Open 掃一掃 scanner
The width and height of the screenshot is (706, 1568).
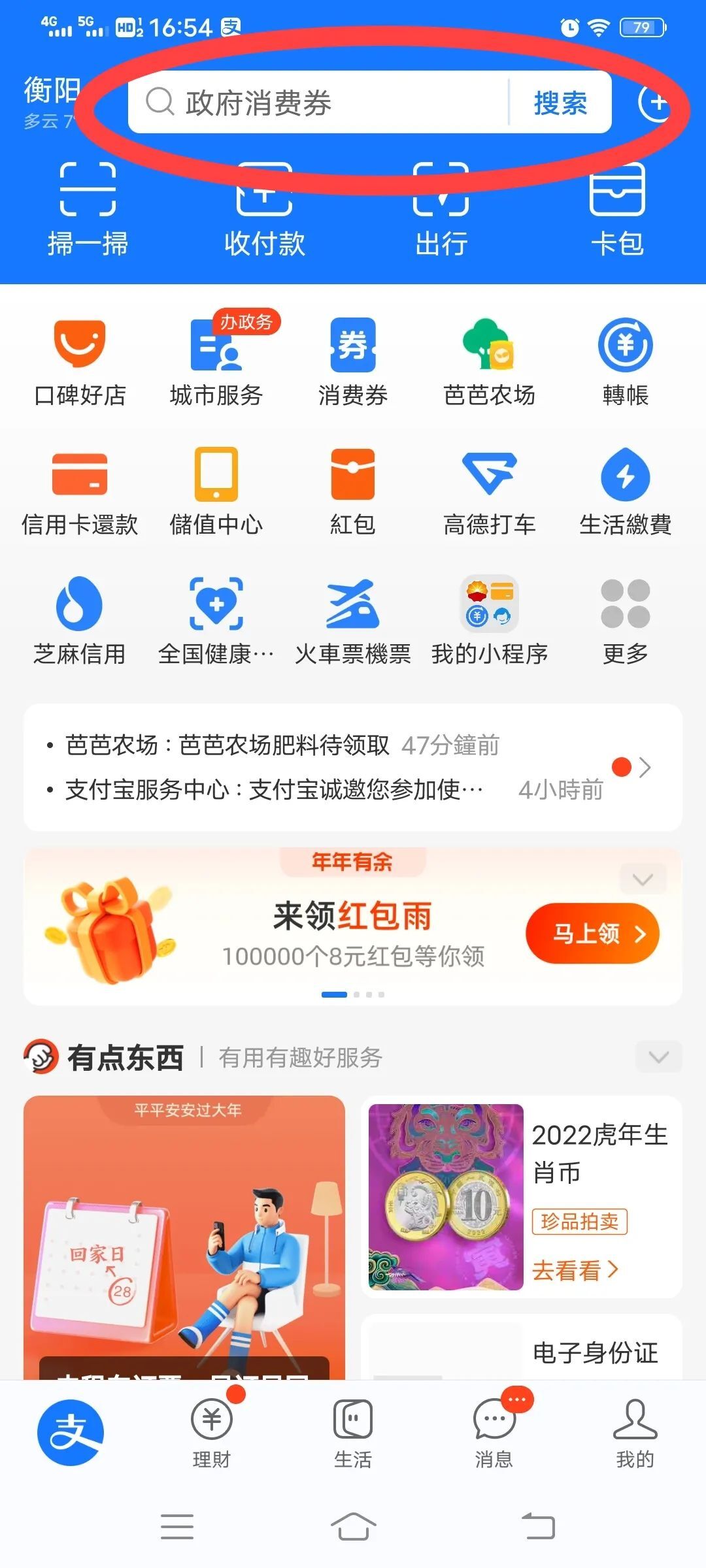coord(88,209)
